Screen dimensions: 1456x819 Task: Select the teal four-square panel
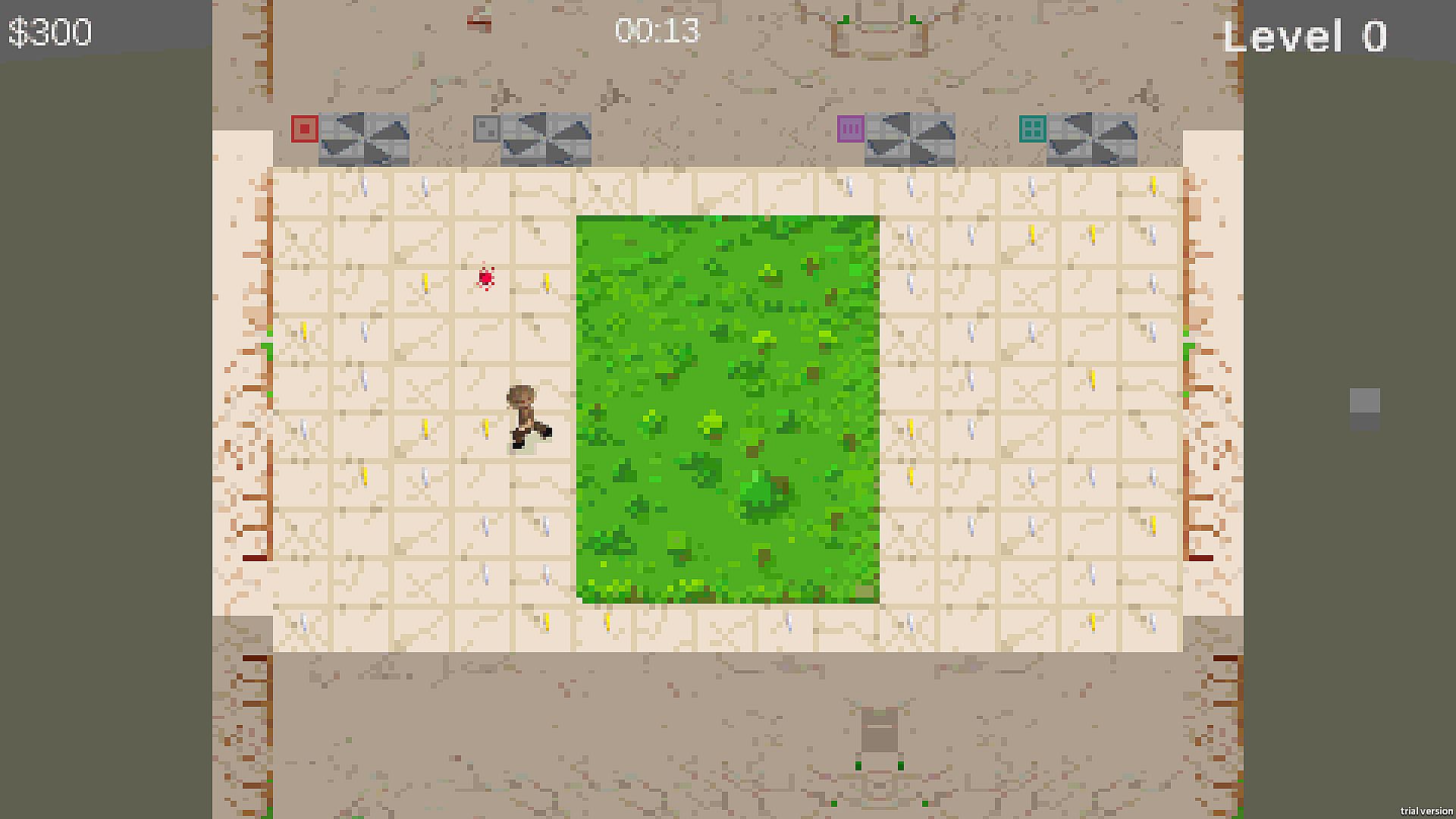click(1032, 129)
